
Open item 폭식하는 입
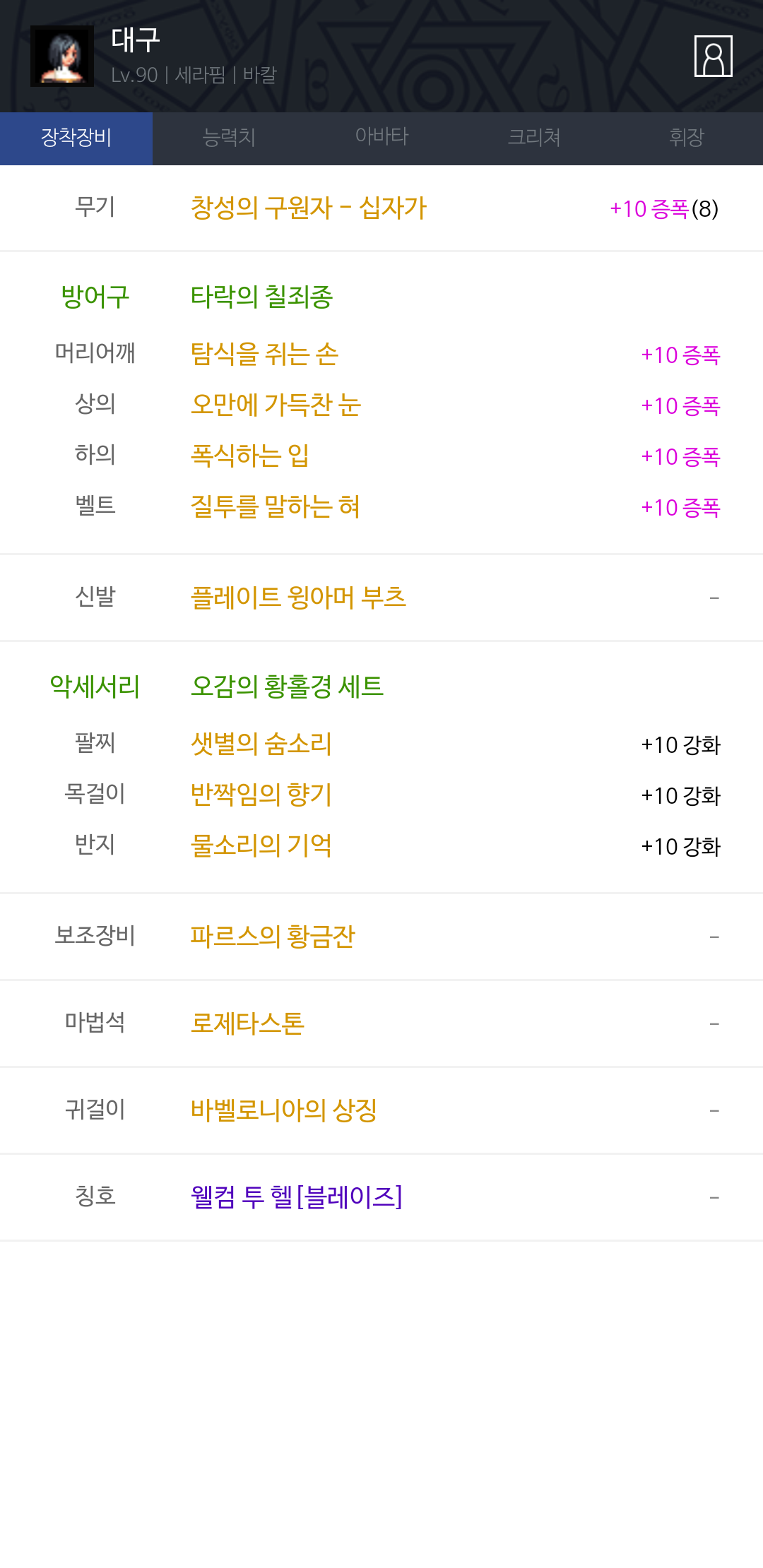tap(249, 456)
